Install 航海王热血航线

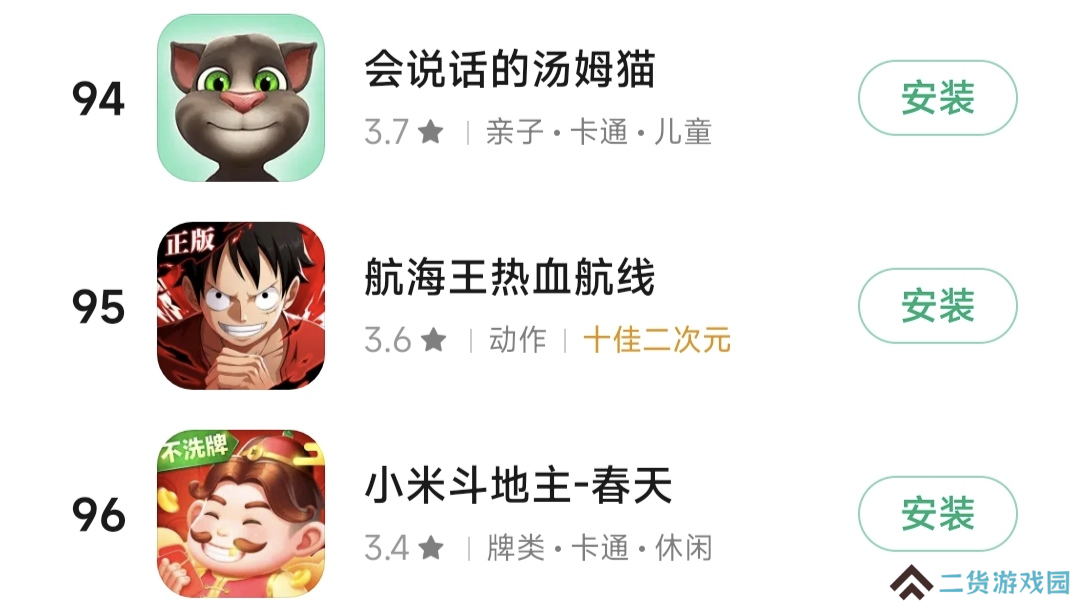[937, 306]
